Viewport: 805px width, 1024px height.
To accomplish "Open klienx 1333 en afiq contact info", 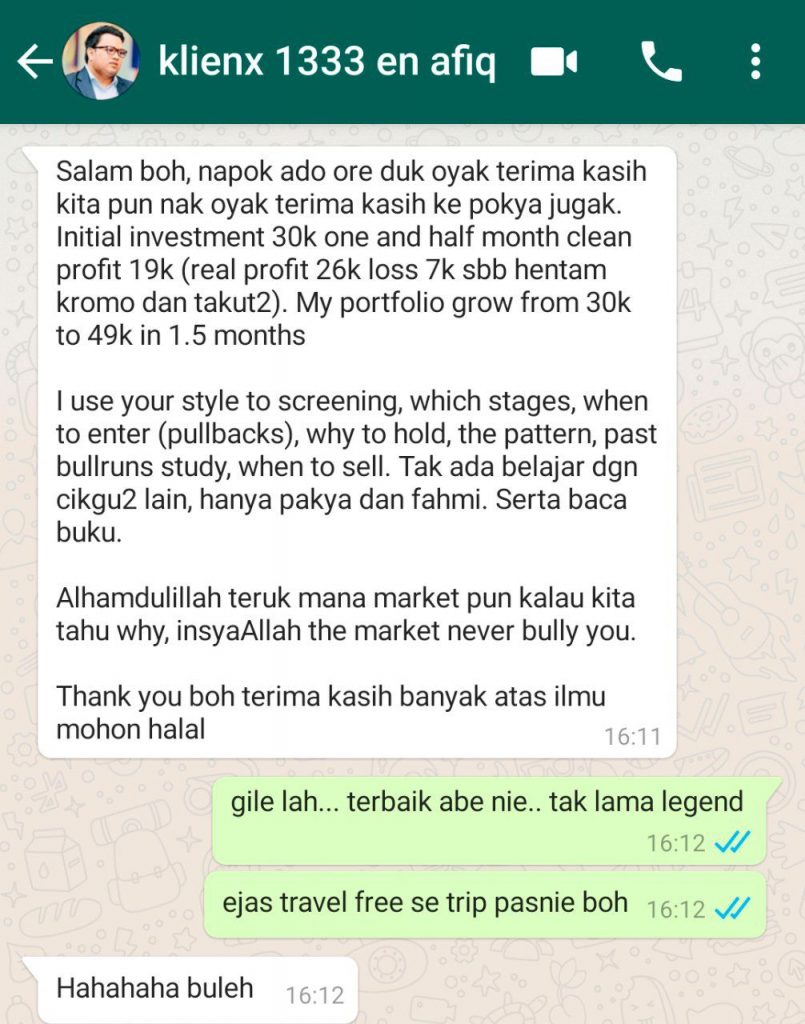I will (326, 62).
